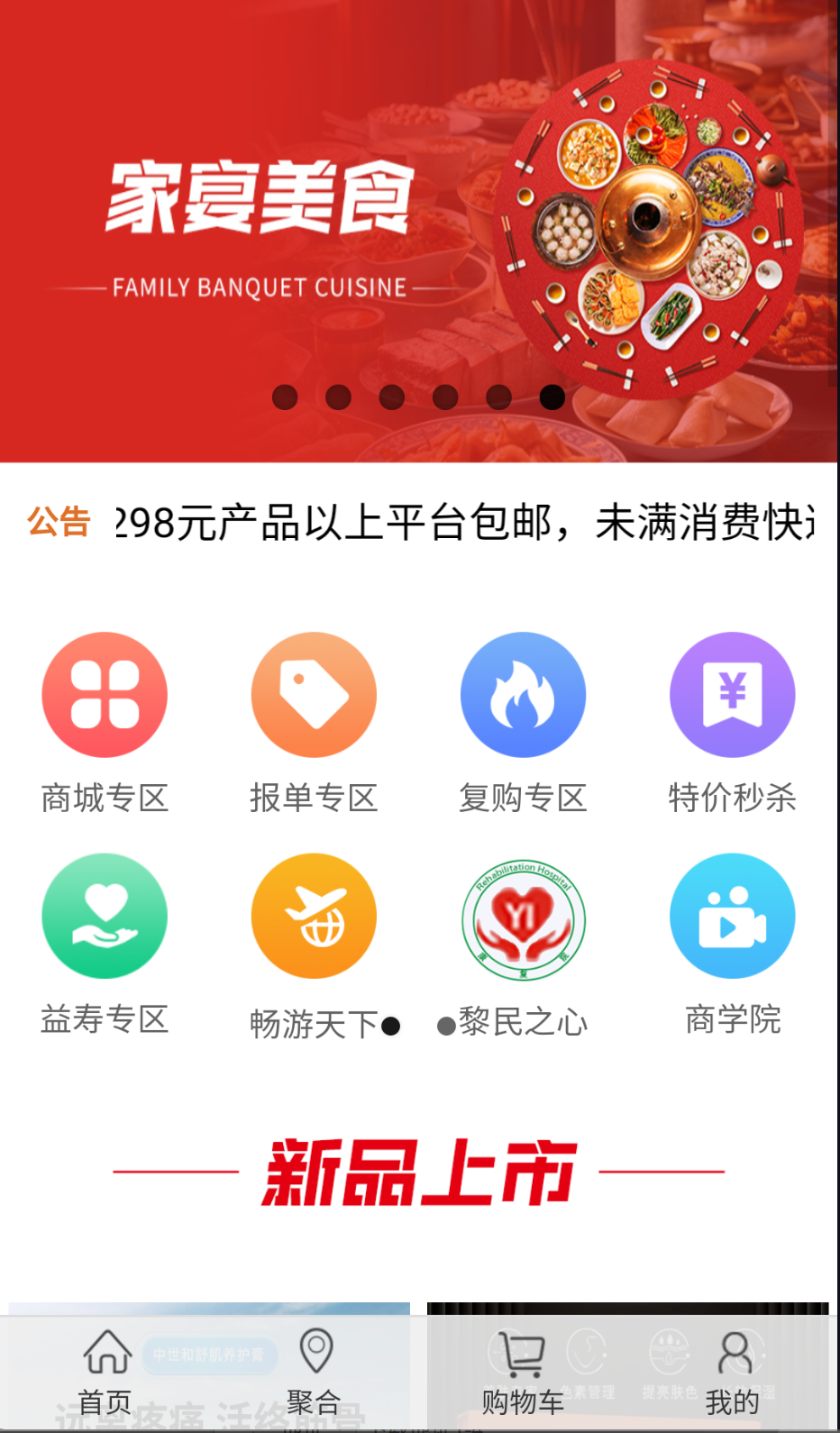Open the 复购专区 flame icon
Image resolution: width=840 pixels, height=1433 pixels.
pos(523,694)
